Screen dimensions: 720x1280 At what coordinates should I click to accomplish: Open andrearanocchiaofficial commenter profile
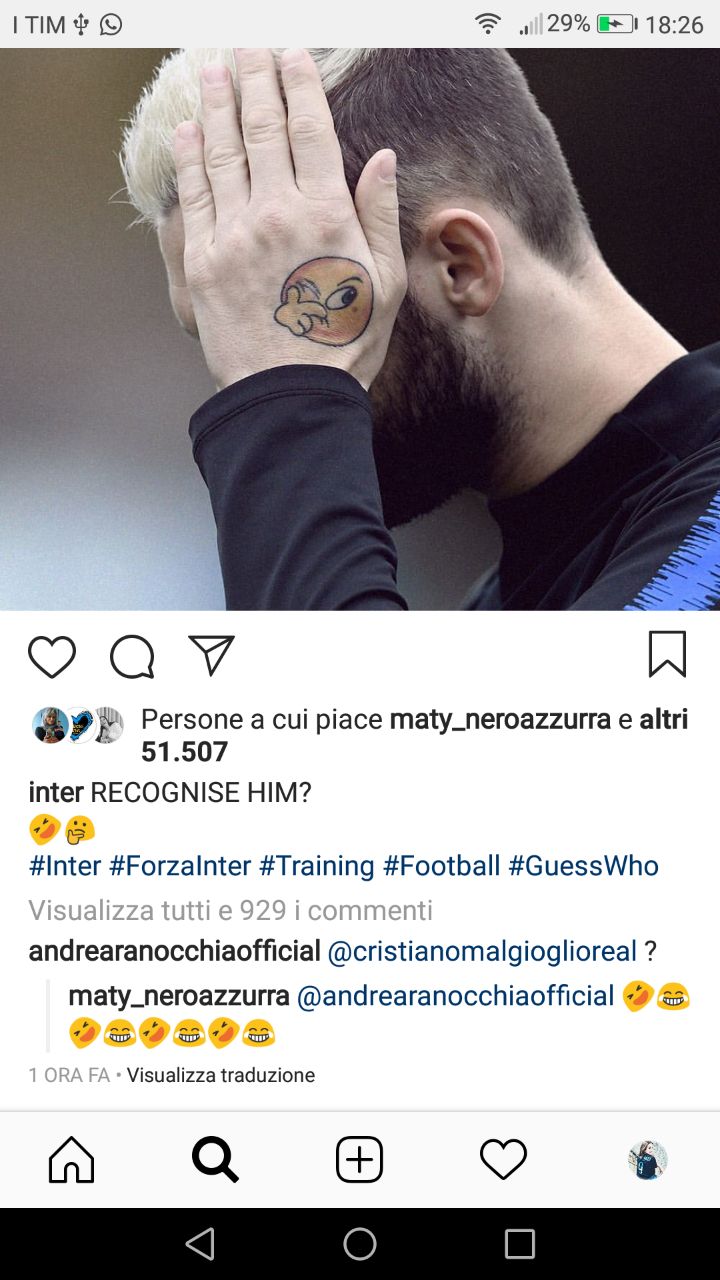tap(174, 951)
